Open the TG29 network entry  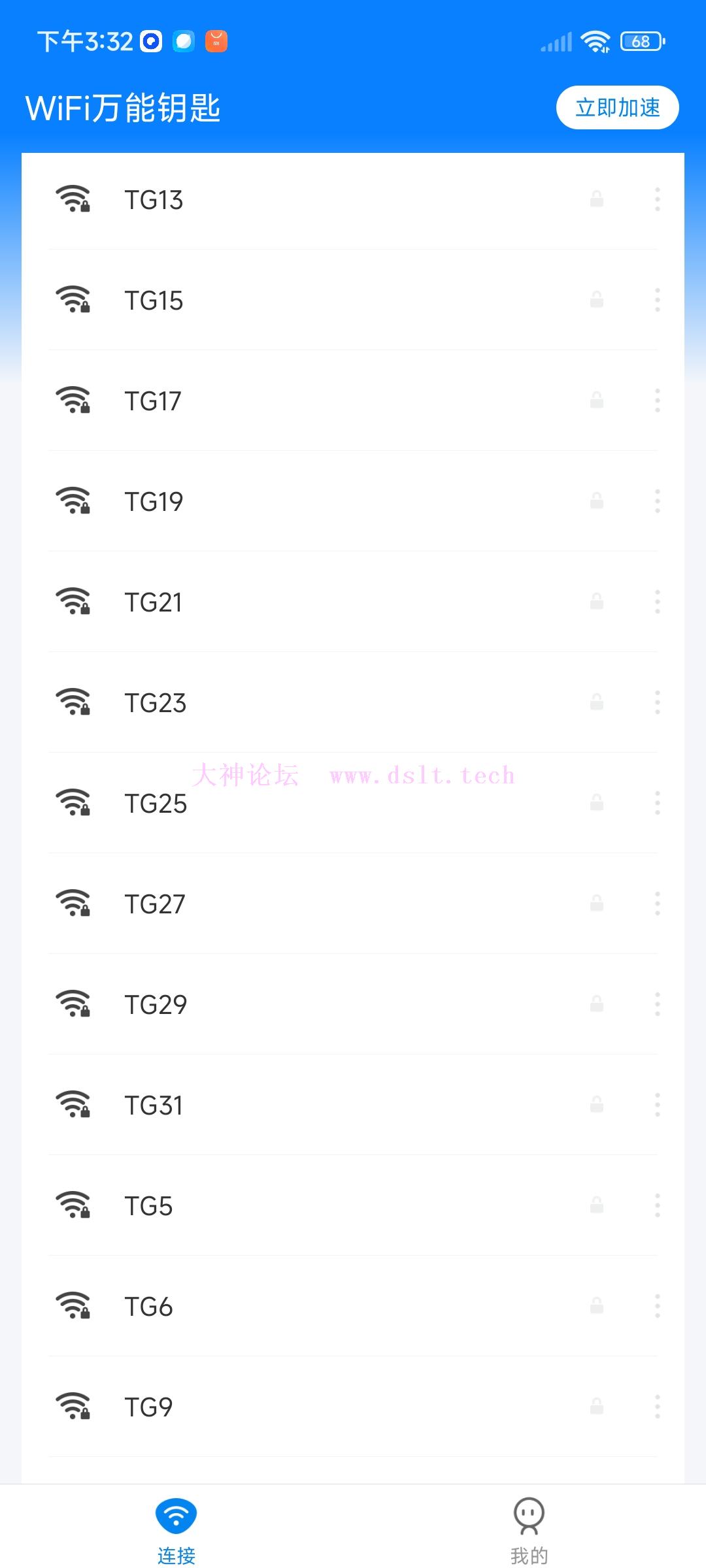click(x=353, y=1004)
